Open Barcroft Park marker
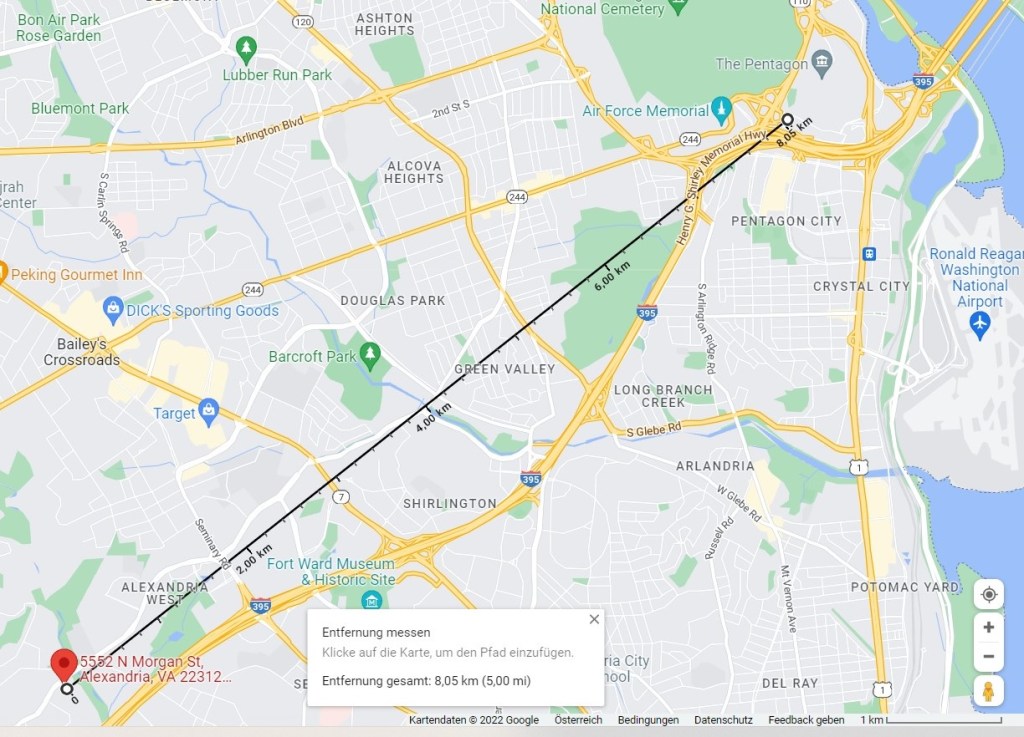The width and height of the screenshot is (1024, 737). (371, 354)
